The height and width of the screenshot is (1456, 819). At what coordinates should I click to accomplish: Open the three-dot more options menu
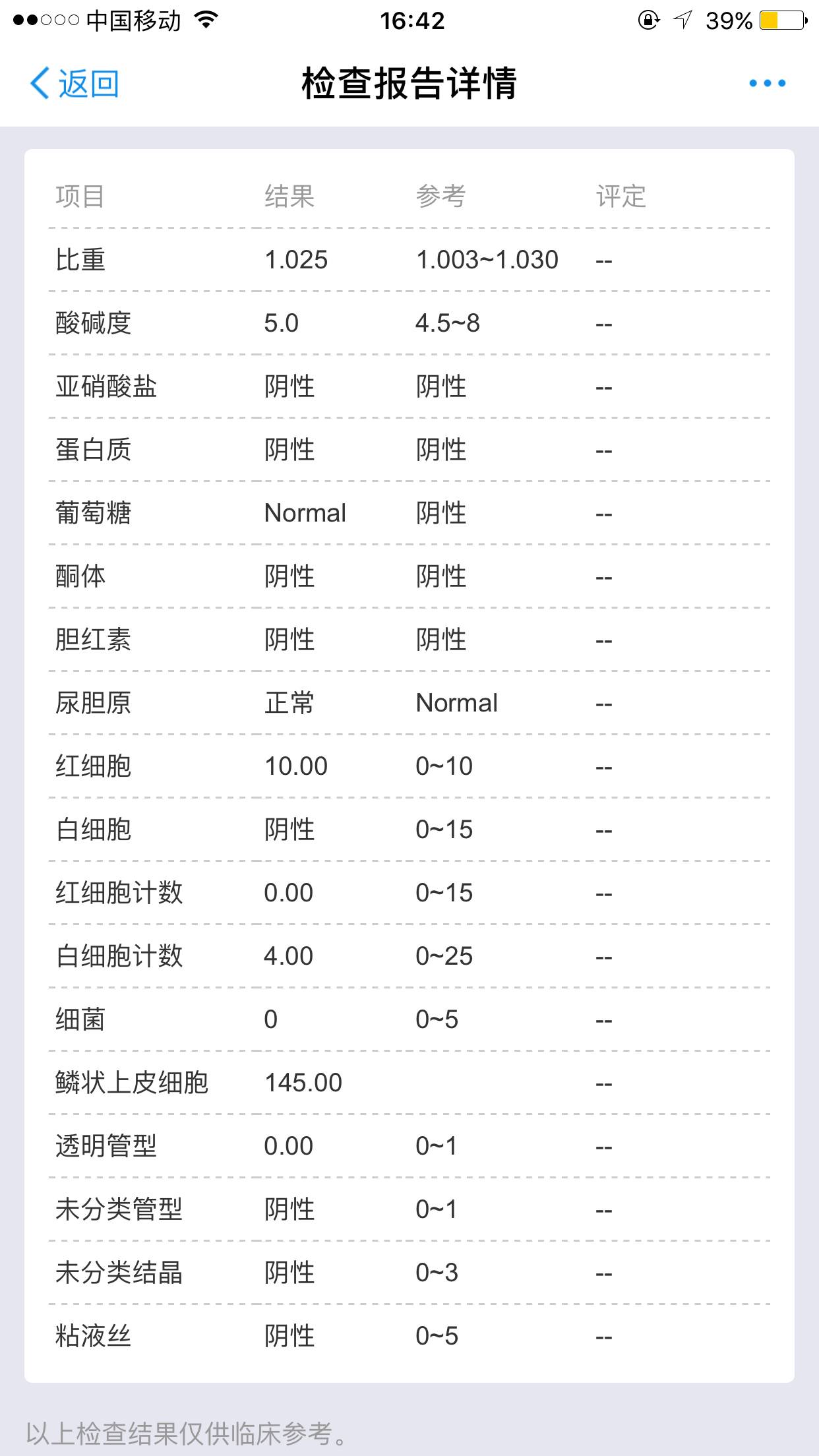coord(767,83)
